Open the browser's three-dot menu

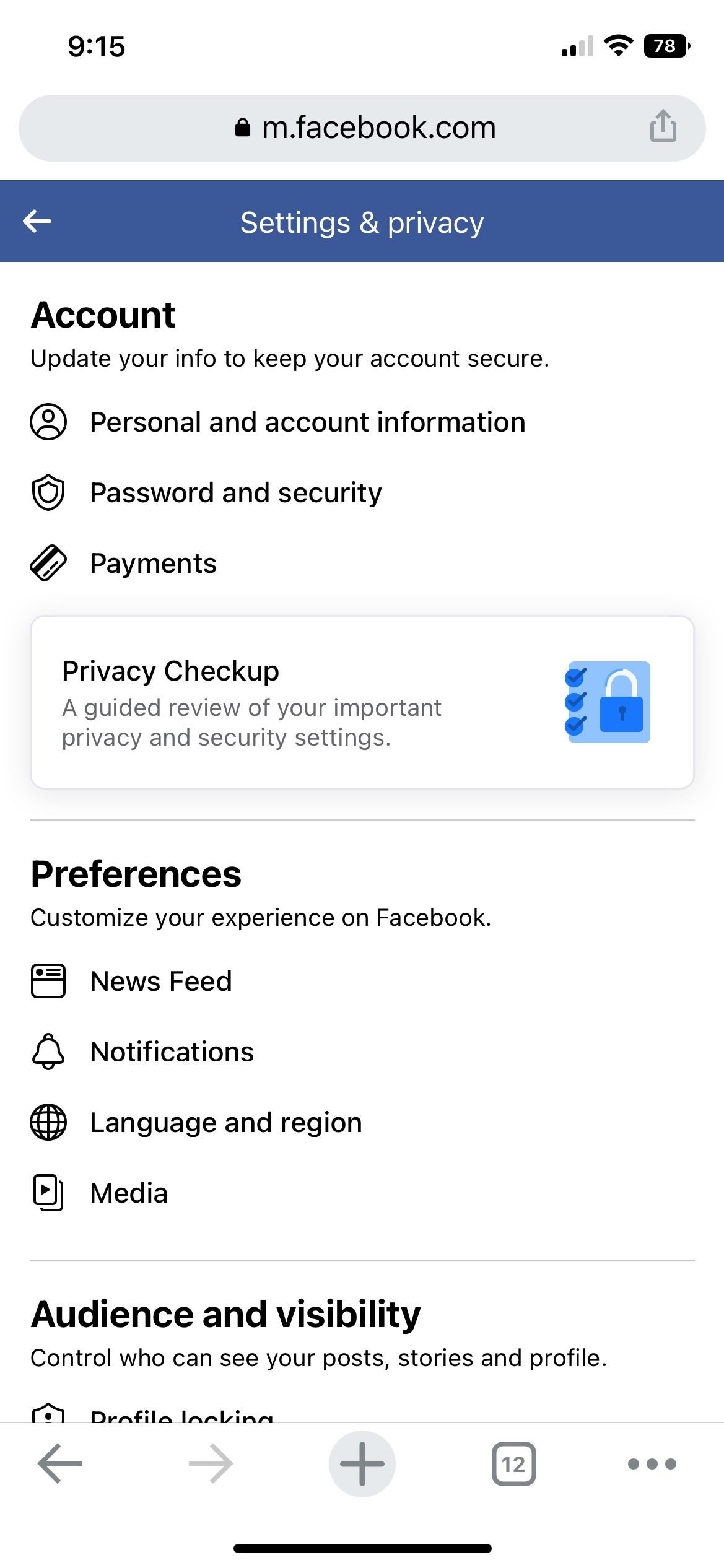[x=652, y=1464]
